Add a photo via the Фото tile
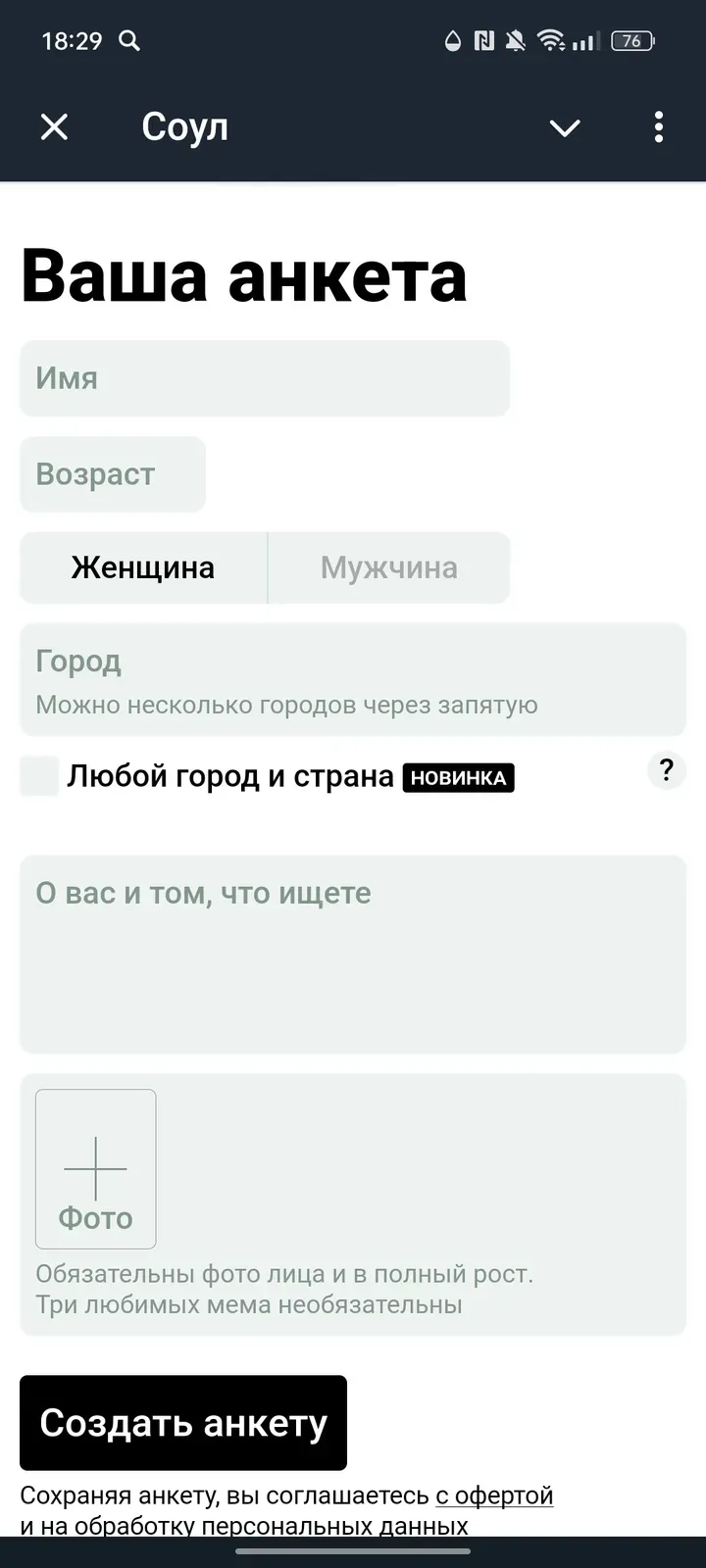This screenshot has width=706, height=1568. 96,1168
